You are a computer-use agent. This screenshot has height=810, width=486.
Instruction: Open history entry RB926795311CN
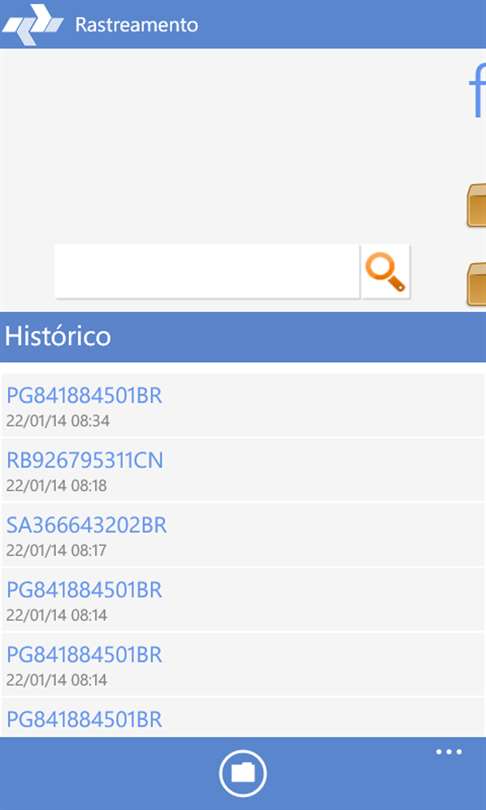click(x=243, y=471)
